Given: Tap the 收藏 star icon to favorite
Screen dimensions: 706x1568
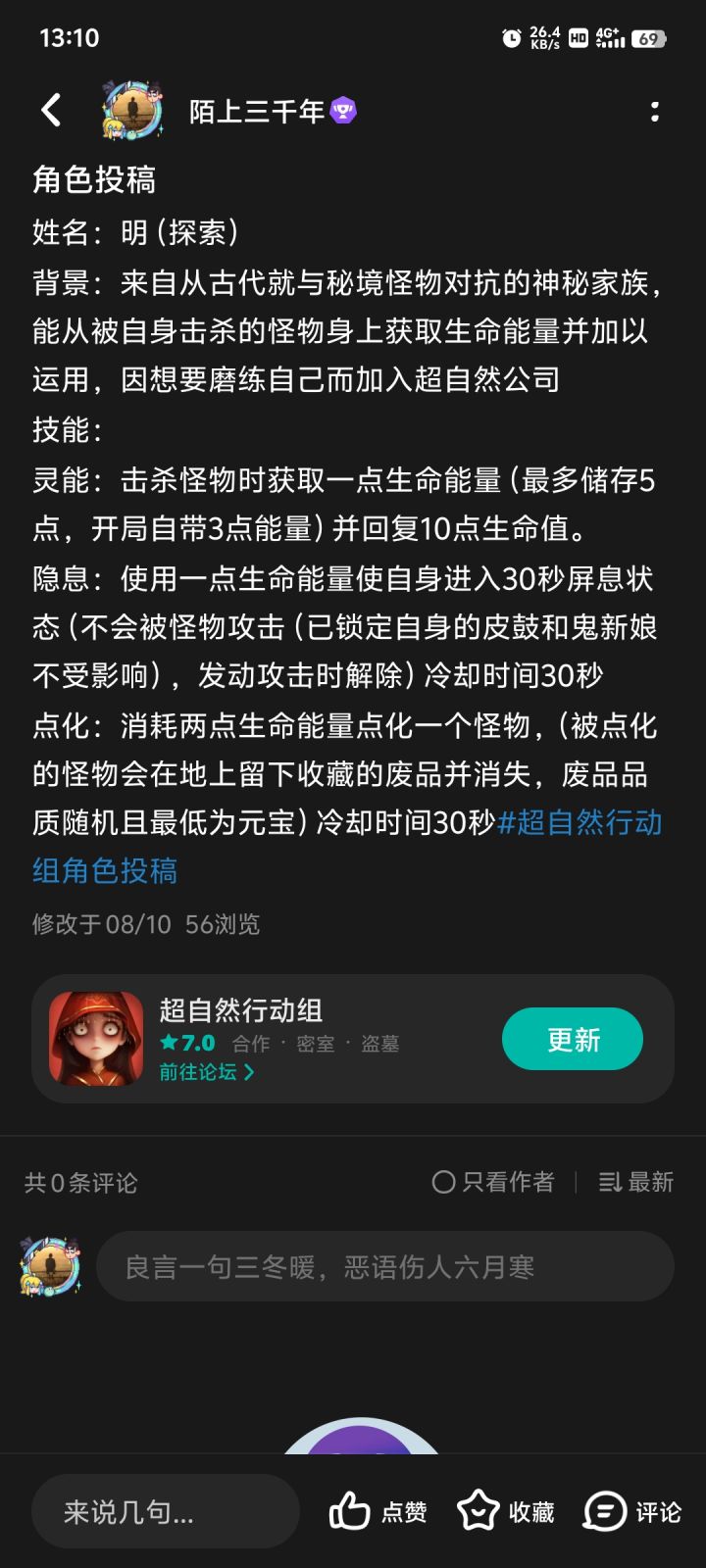Looking at the screenshot, I should point(478,1511).
